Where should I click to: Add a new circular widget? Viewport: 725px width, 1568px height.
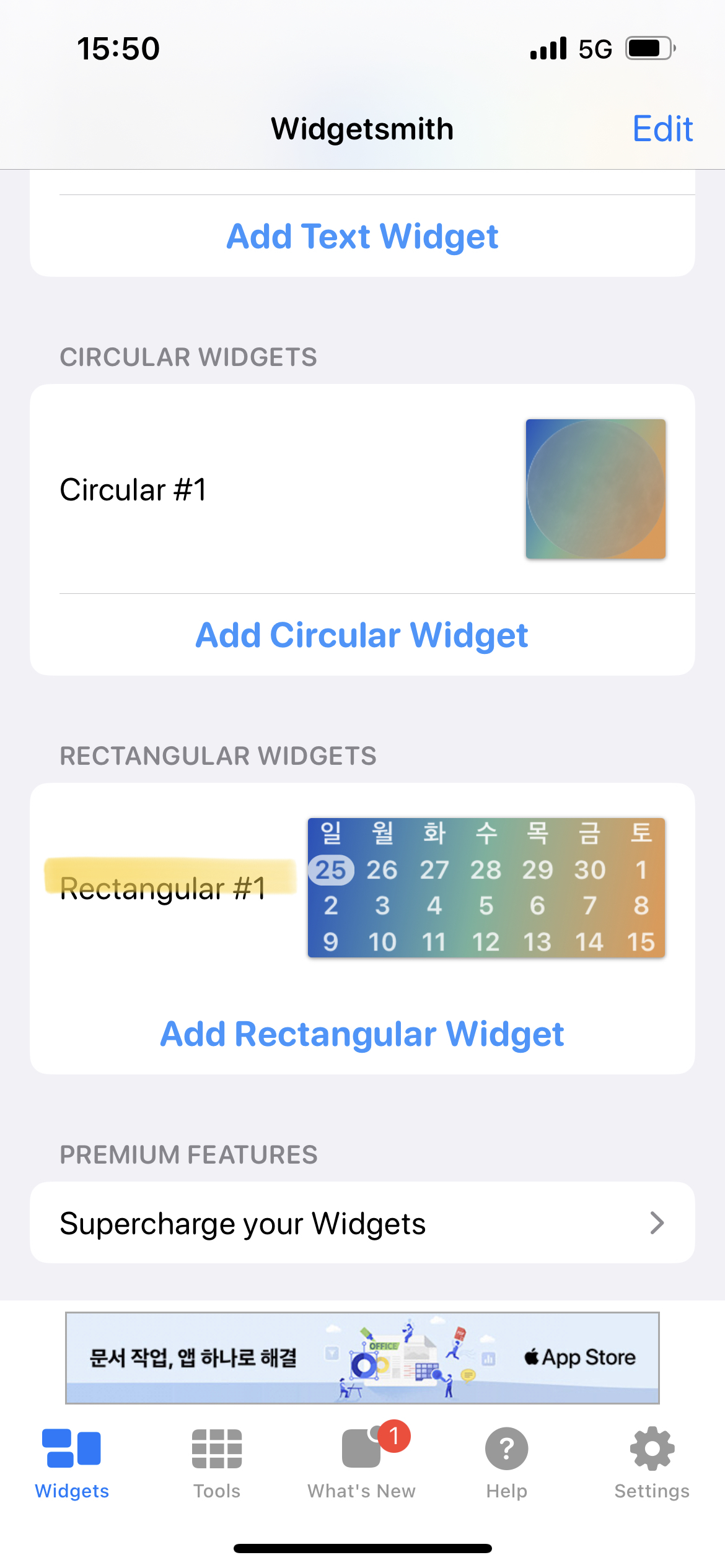coord(362,635)
